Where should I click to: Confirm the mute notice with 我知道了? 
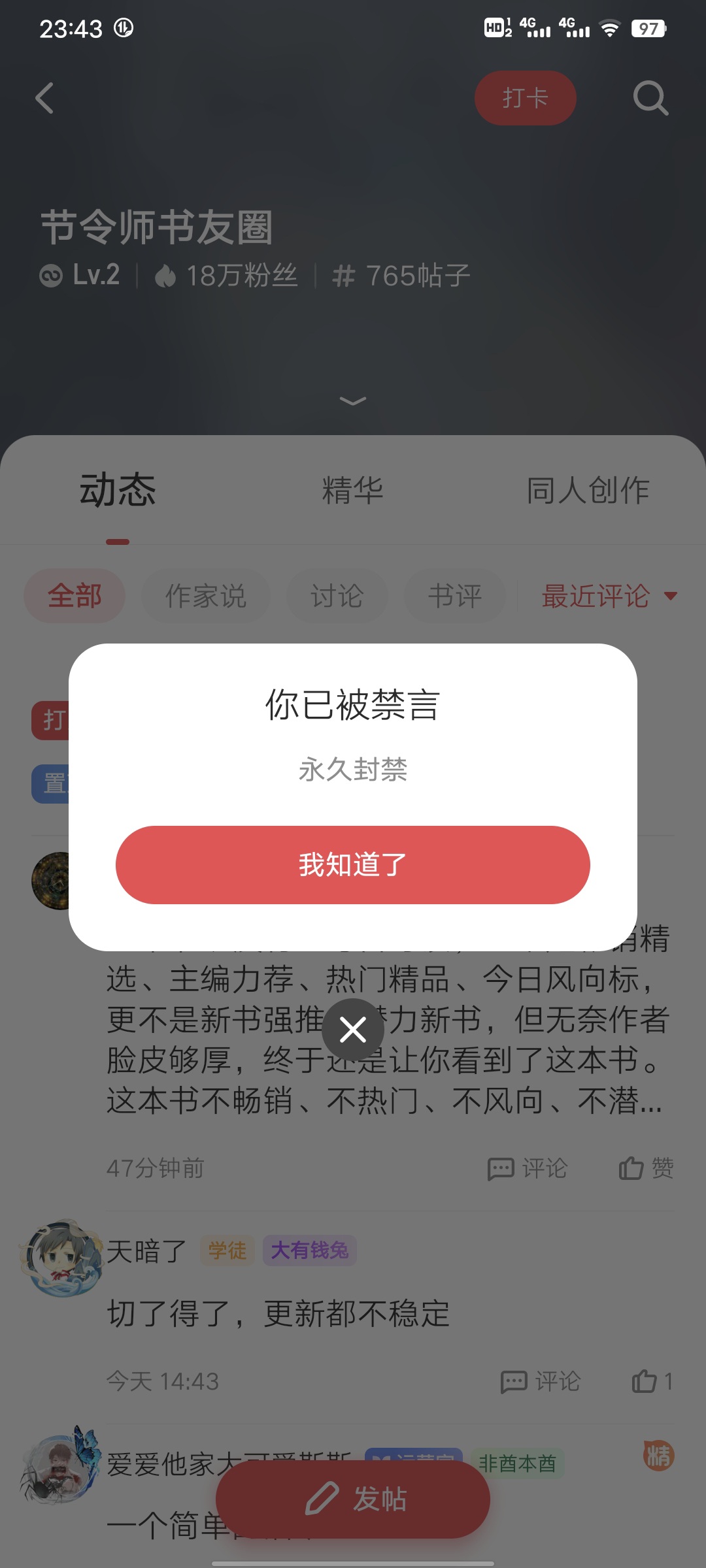pyautogui.click(x=353, y=864)
